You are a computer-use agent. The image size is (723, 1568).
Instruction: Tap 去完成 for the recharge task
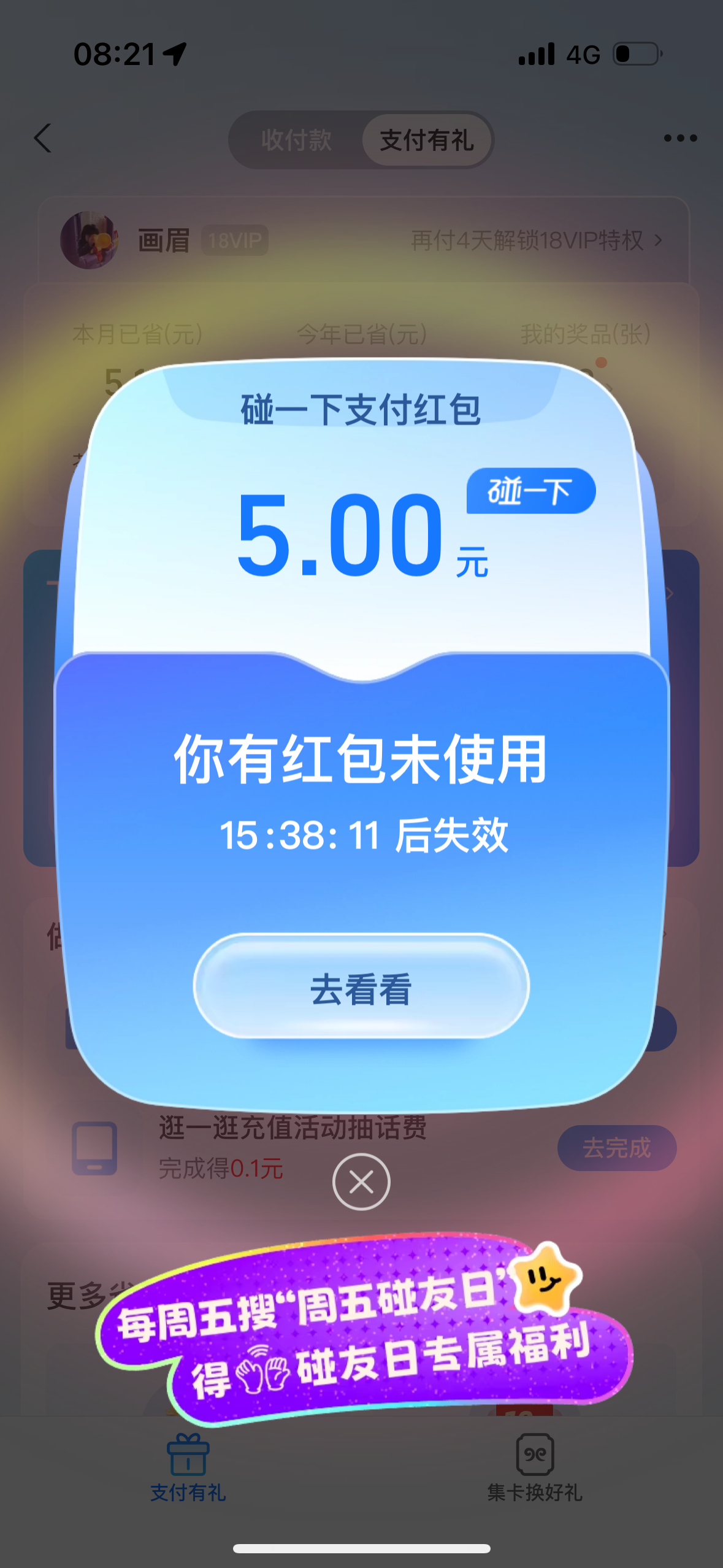(616, 1148)
